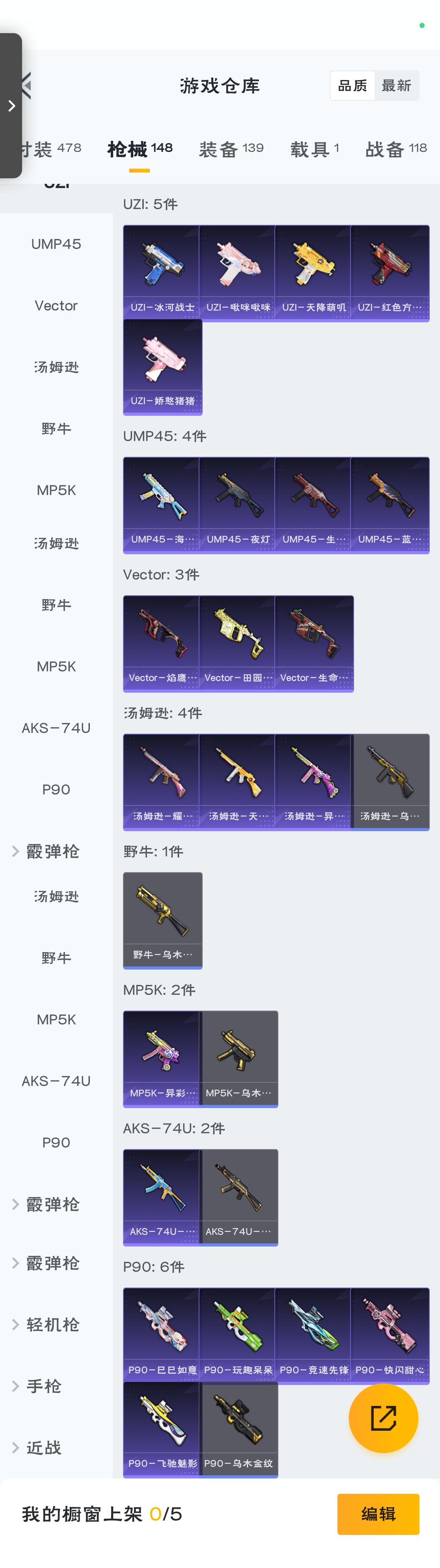
Task: Switch sorting to 最新
Action: click(396, 86)
